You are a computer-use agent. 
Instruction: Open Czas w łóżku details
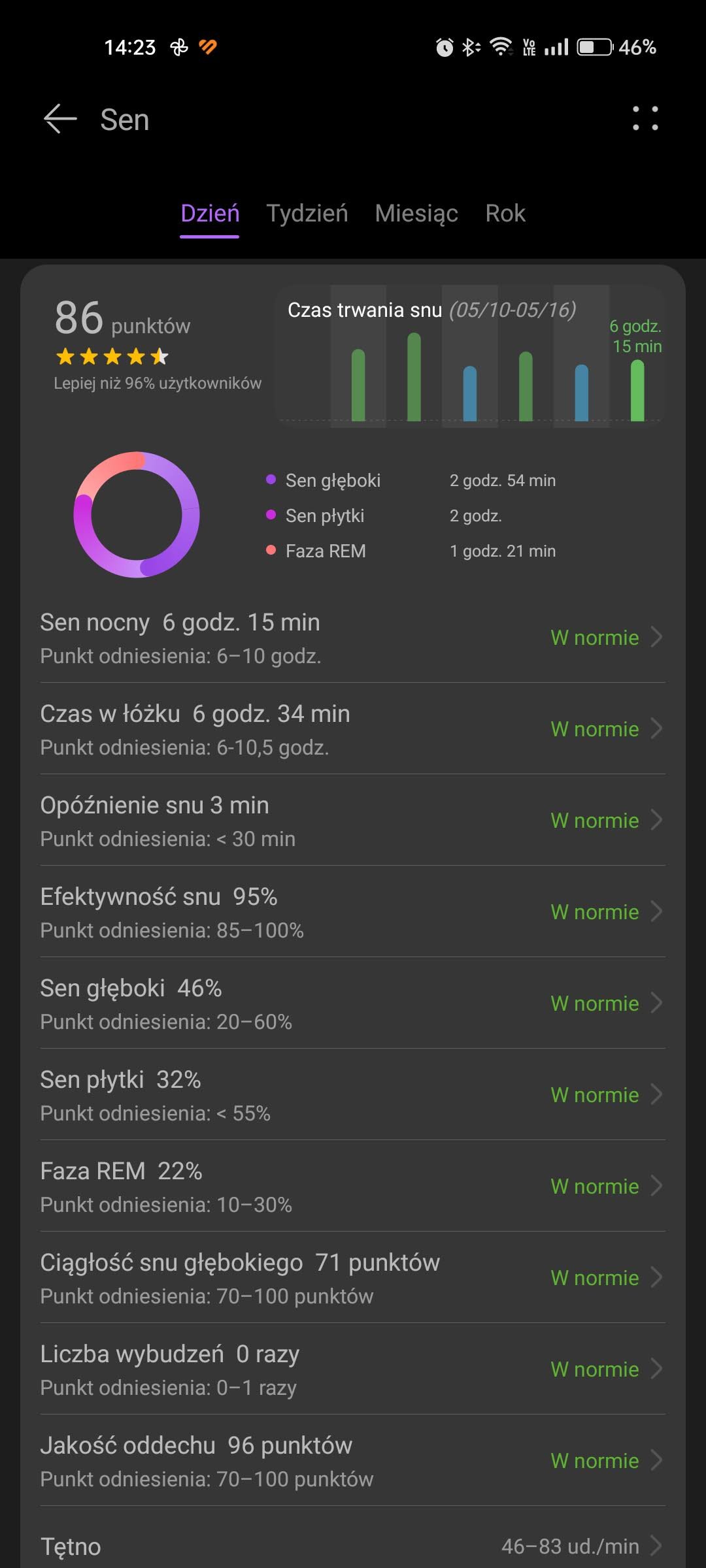click(353, 729)
